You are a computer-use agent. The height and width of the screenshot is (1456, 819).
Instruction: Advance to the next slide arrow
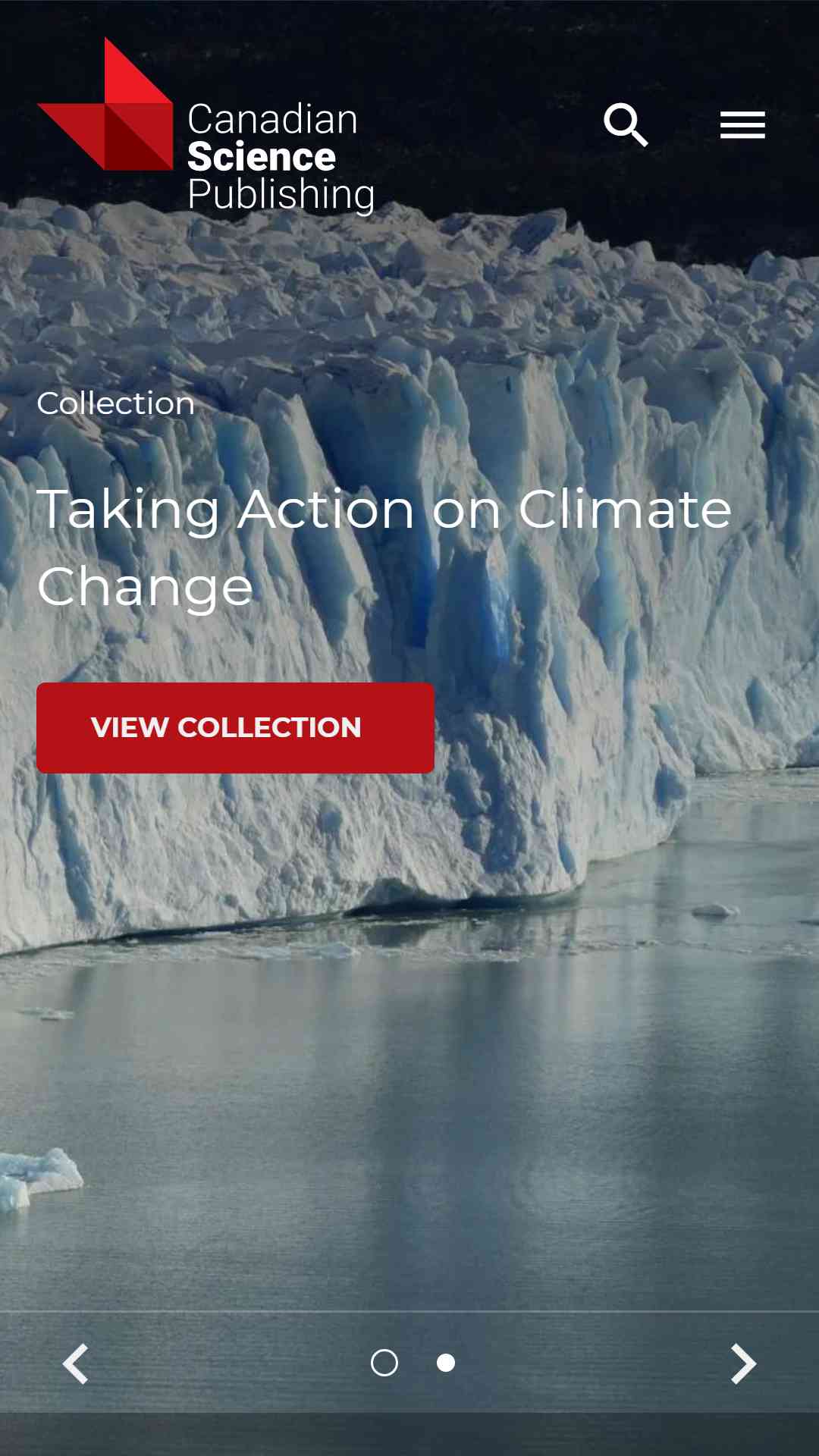[743, 1364]
